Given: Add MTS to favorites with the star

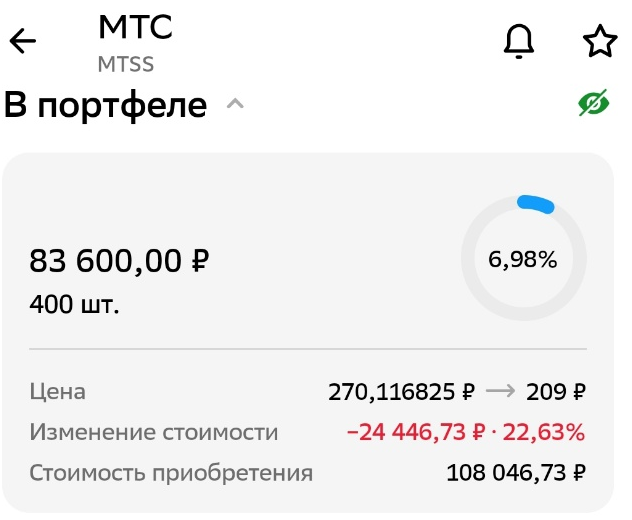Looking at the screenshot, I should tap(599, 40).
